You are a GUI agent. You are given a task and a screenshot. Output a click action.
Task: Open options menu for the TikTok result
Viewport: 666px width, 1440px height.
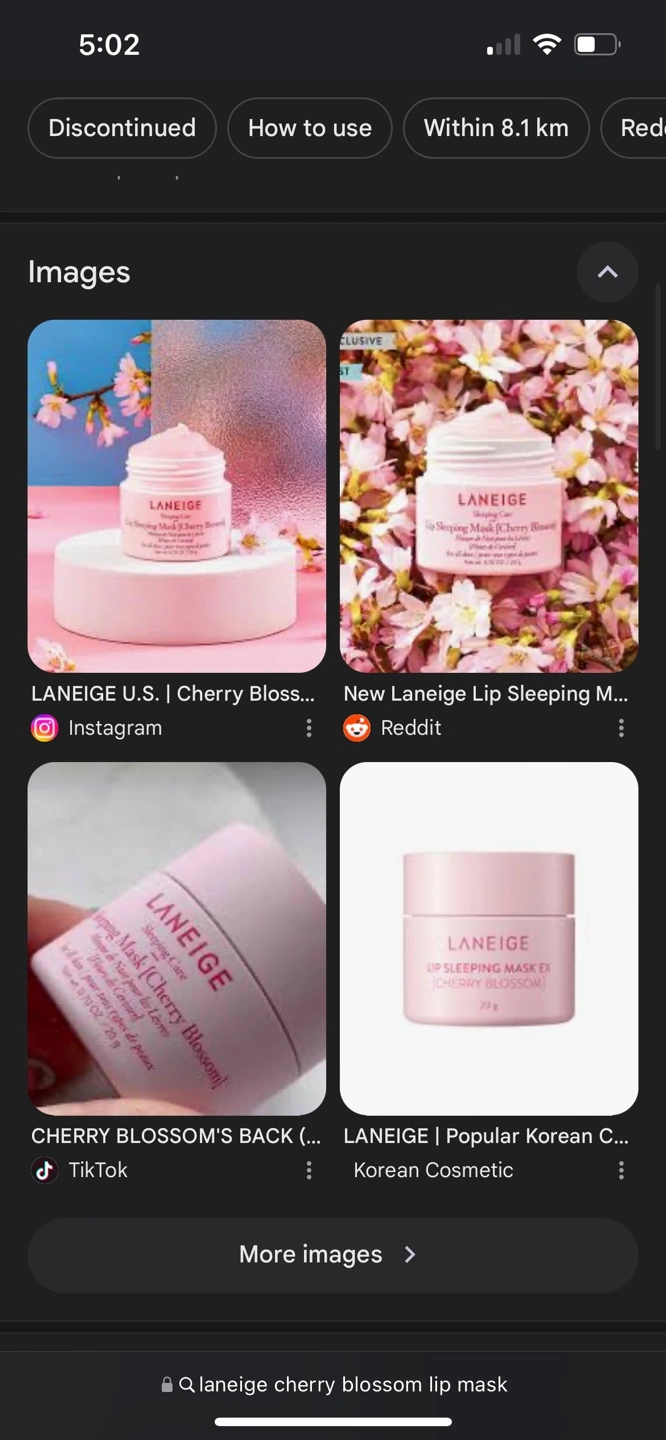309,1170
